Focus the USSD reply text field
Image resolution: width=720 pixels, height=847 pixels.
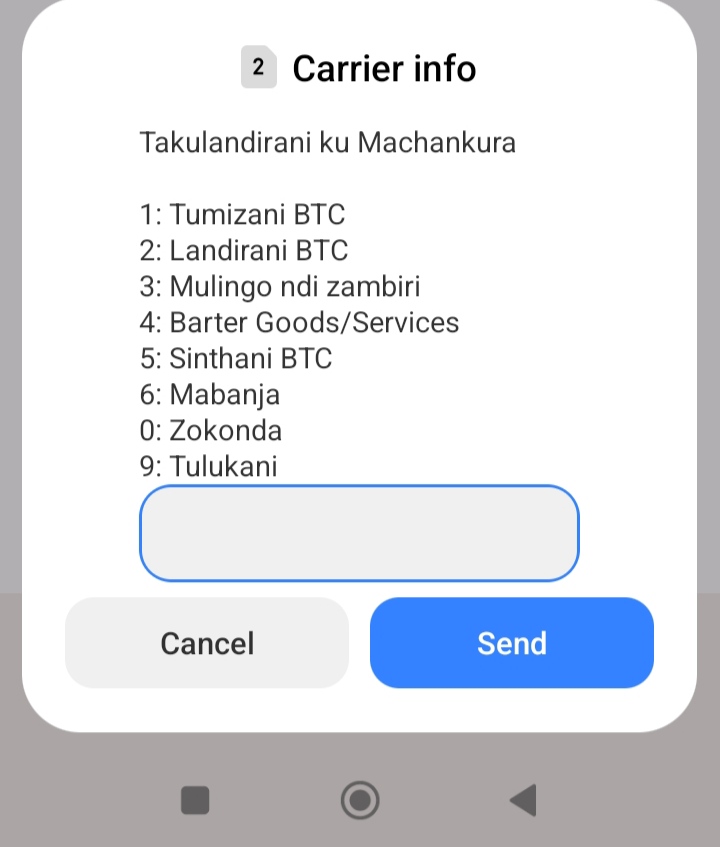[359, 533]
